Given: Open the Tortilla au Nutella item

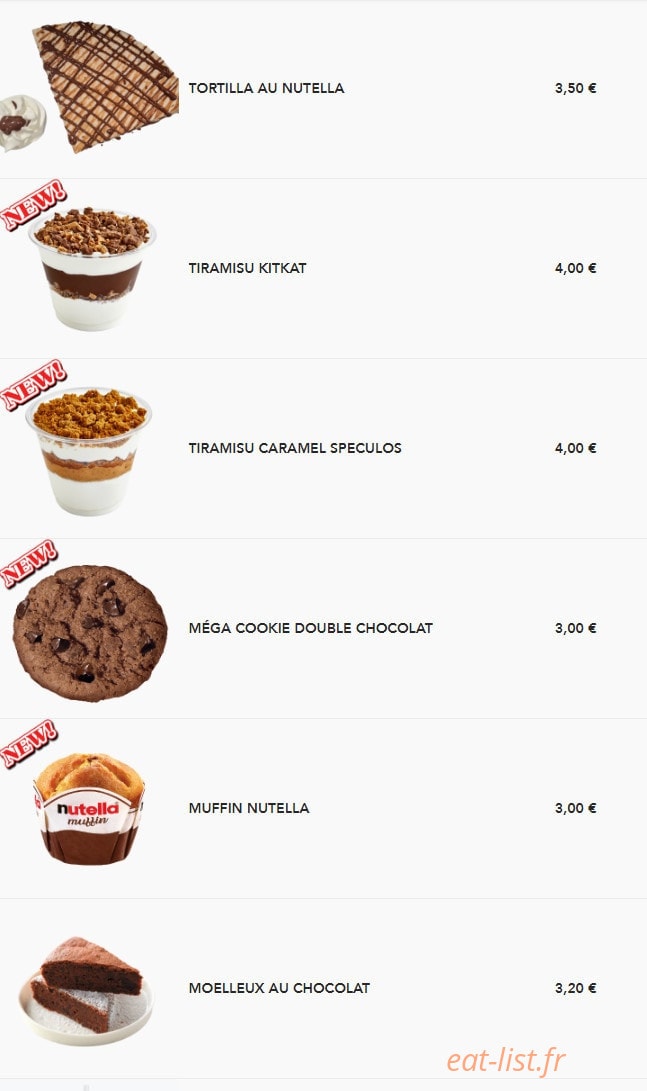Looking at the screenshot, I should click(x=324, y=88).
